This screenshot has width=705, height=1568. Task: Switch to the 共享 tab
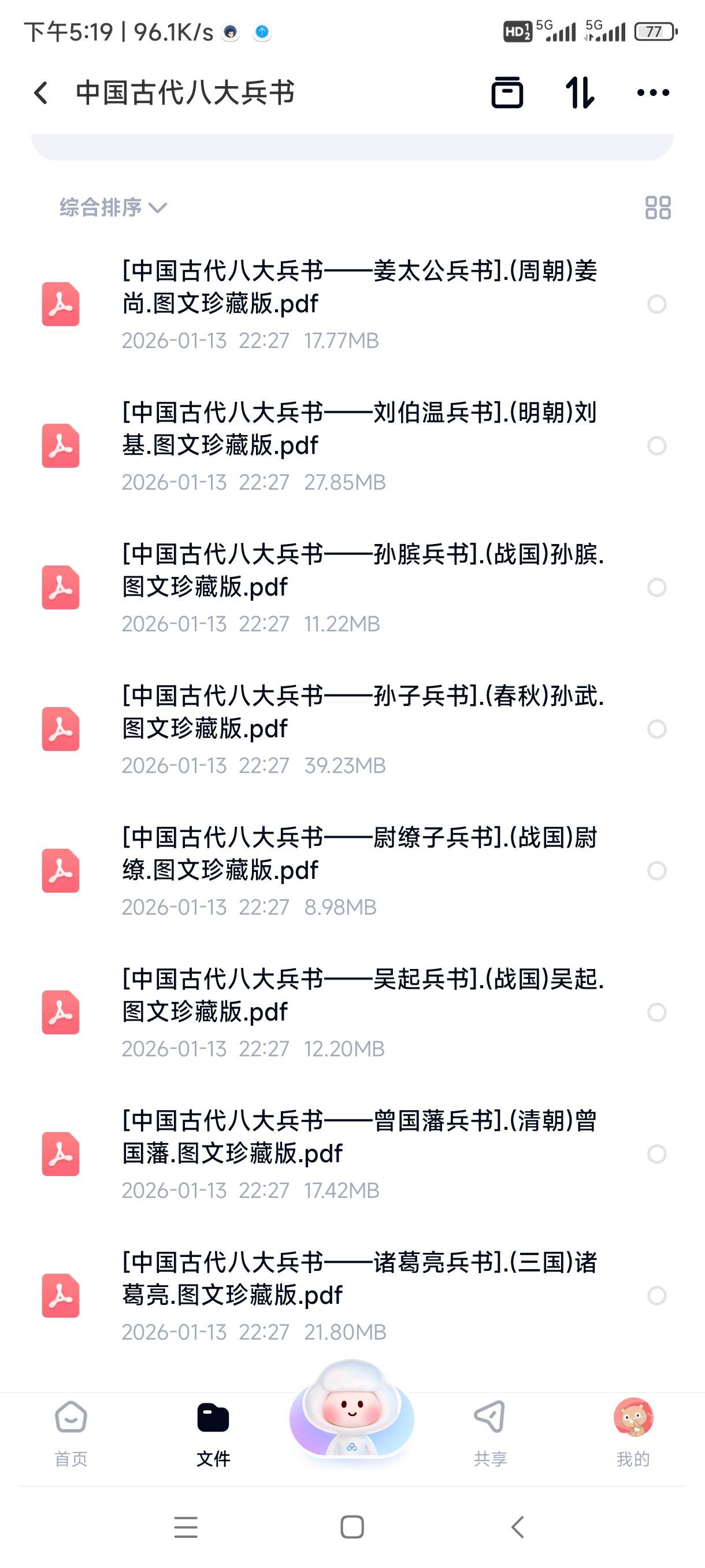pos(490,1433)
